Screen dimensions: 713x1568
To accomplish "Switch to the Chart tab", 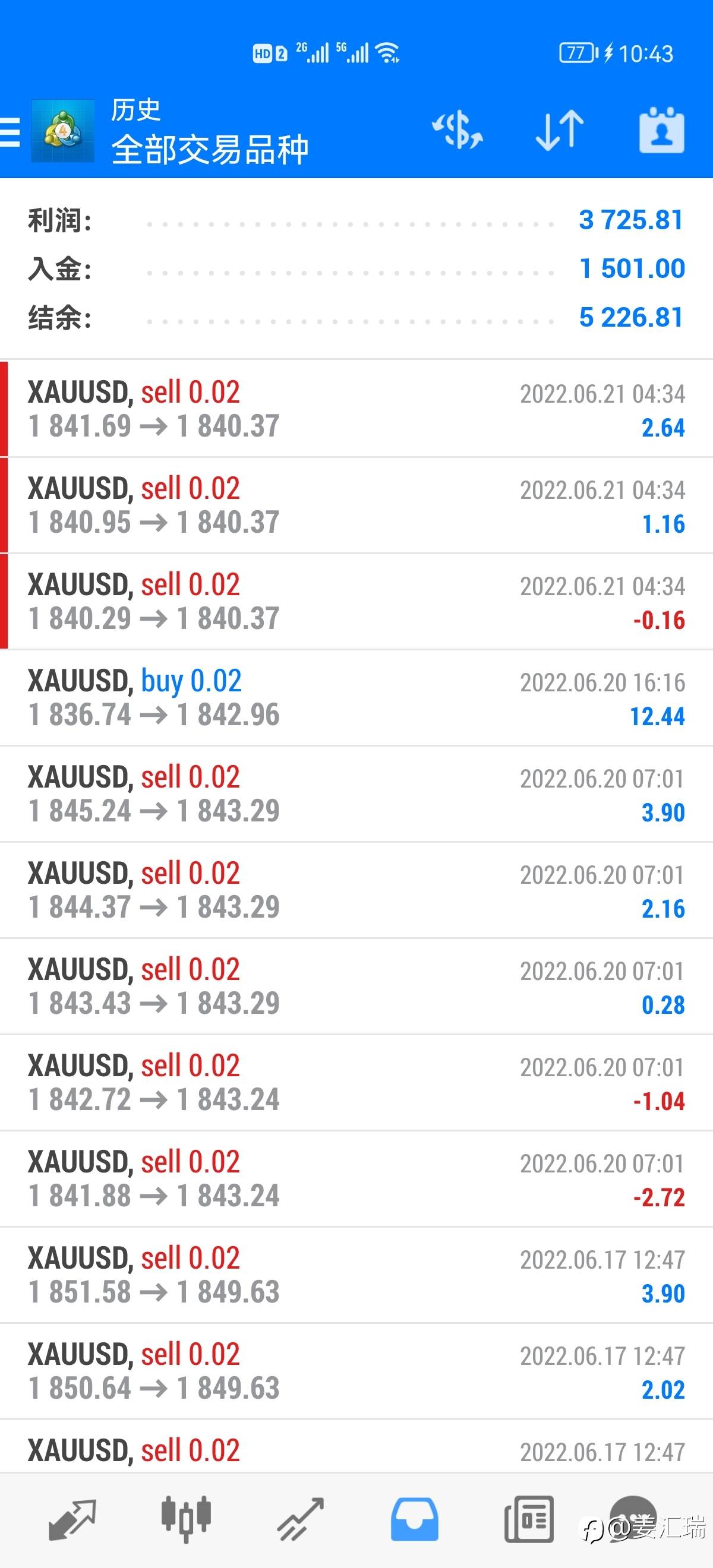I will [x=186, y=1519].
